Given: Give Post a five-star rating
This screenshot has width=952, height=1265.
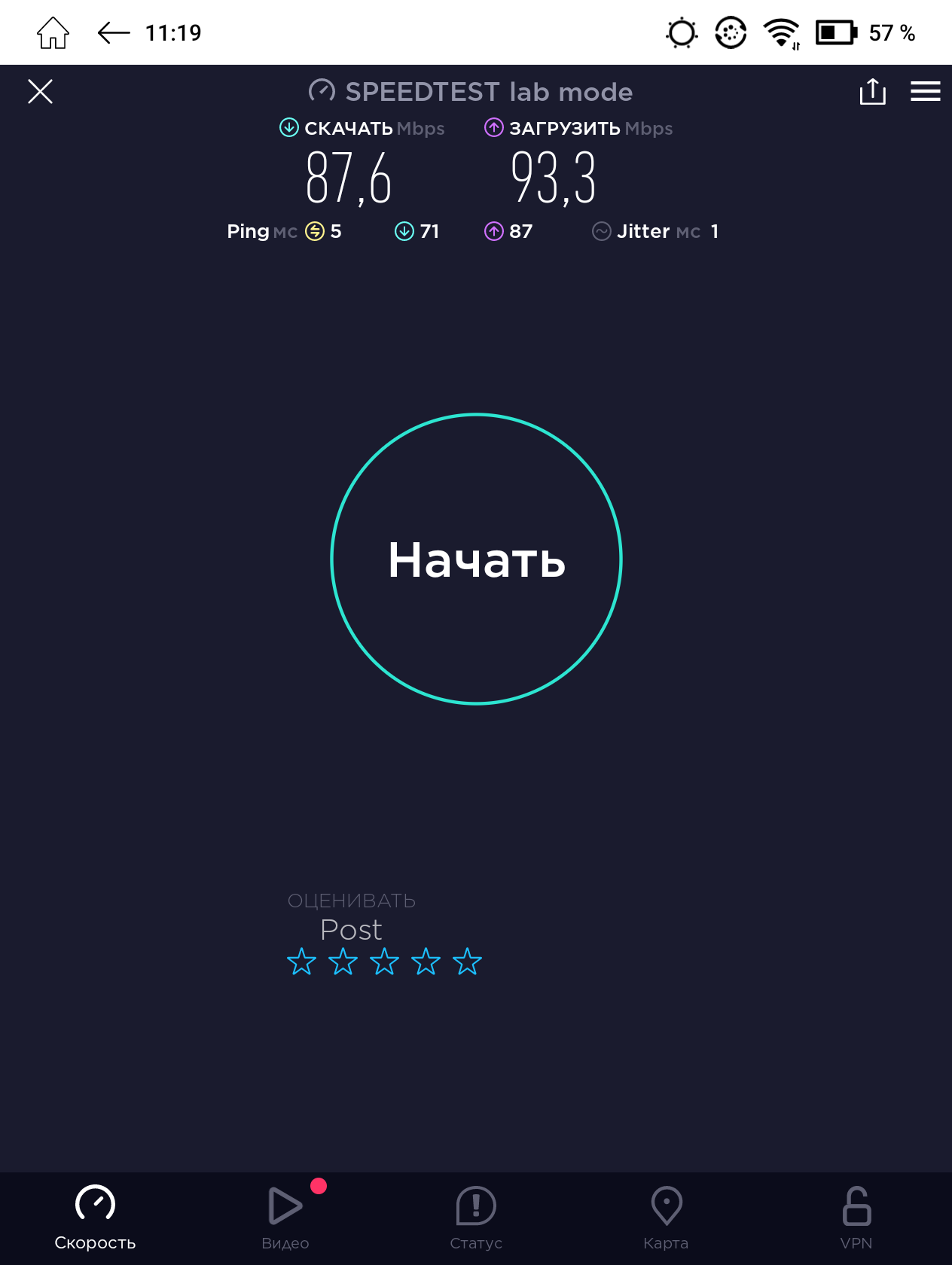Looking at the screenshot, I should [x=467, y=962].
